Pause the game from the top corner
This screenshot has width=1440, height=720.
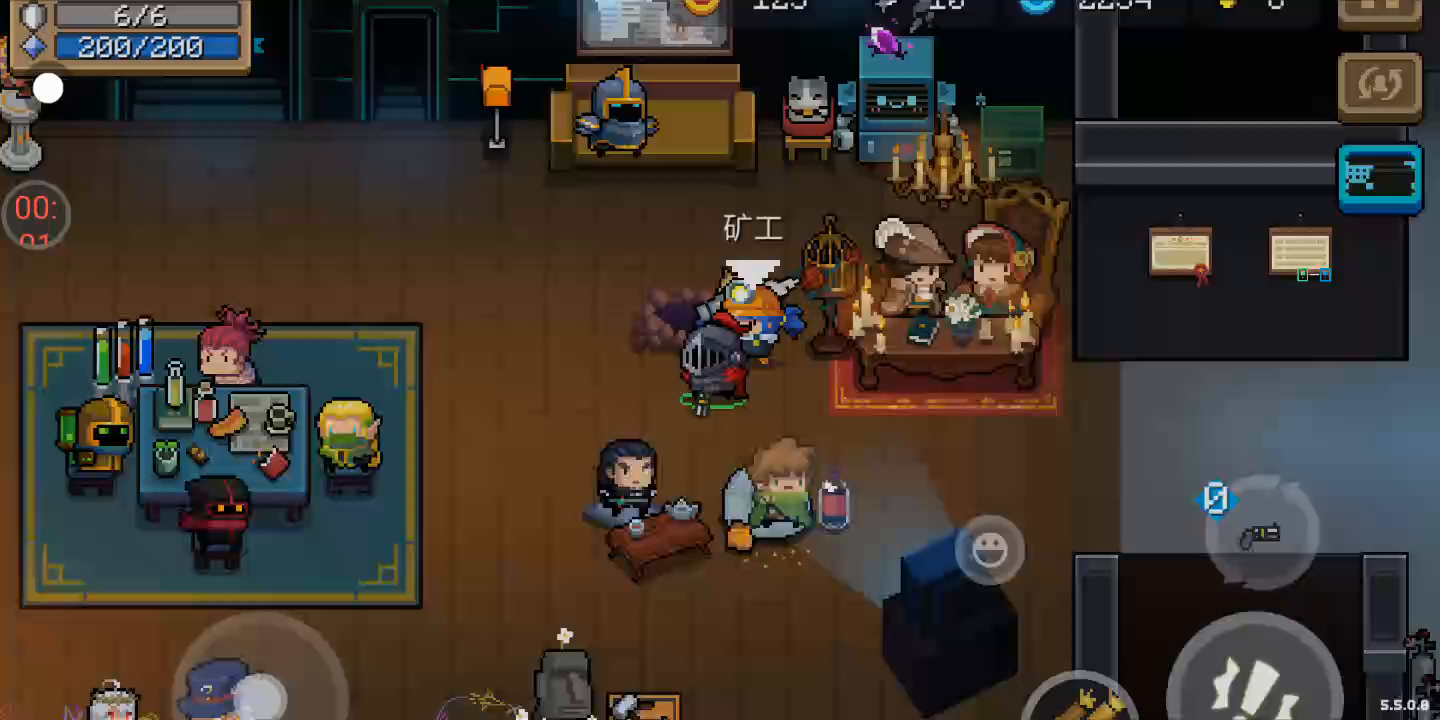pos(1380,12)
